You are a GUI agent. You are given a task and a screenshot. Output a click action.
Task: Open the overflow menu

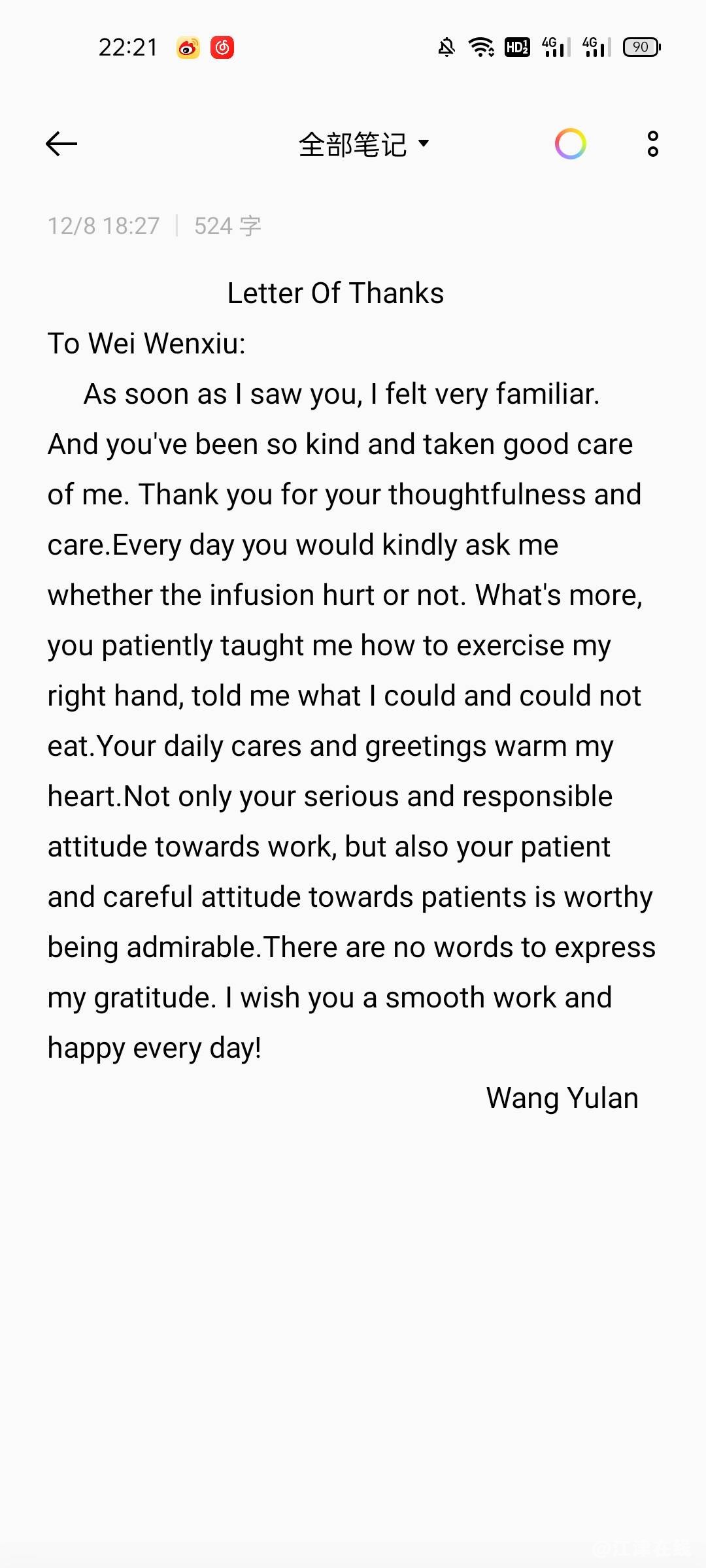click(652, 144)
